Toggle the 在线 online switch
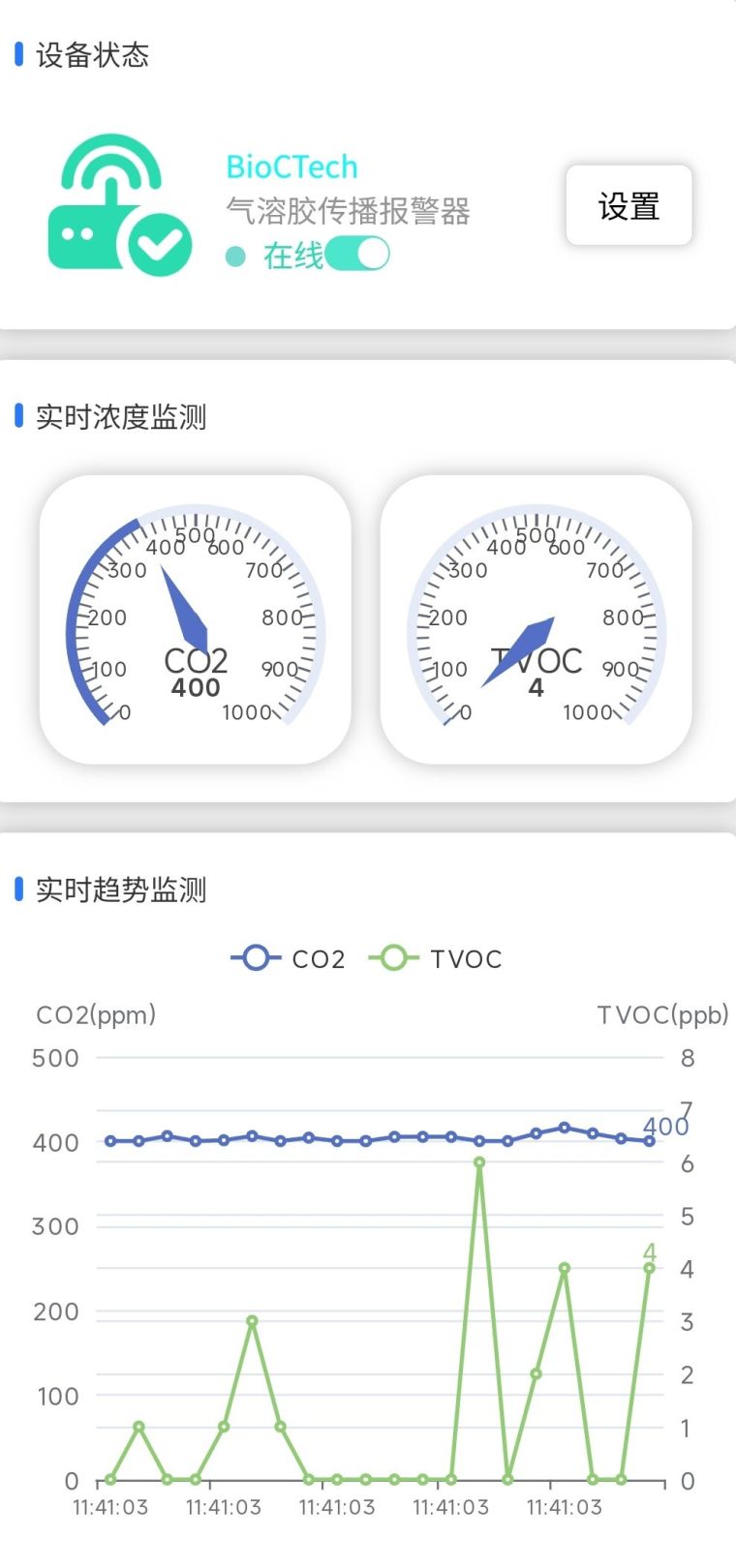Image resolution: width=736 pixels, height=1568 pixels. 357,255
